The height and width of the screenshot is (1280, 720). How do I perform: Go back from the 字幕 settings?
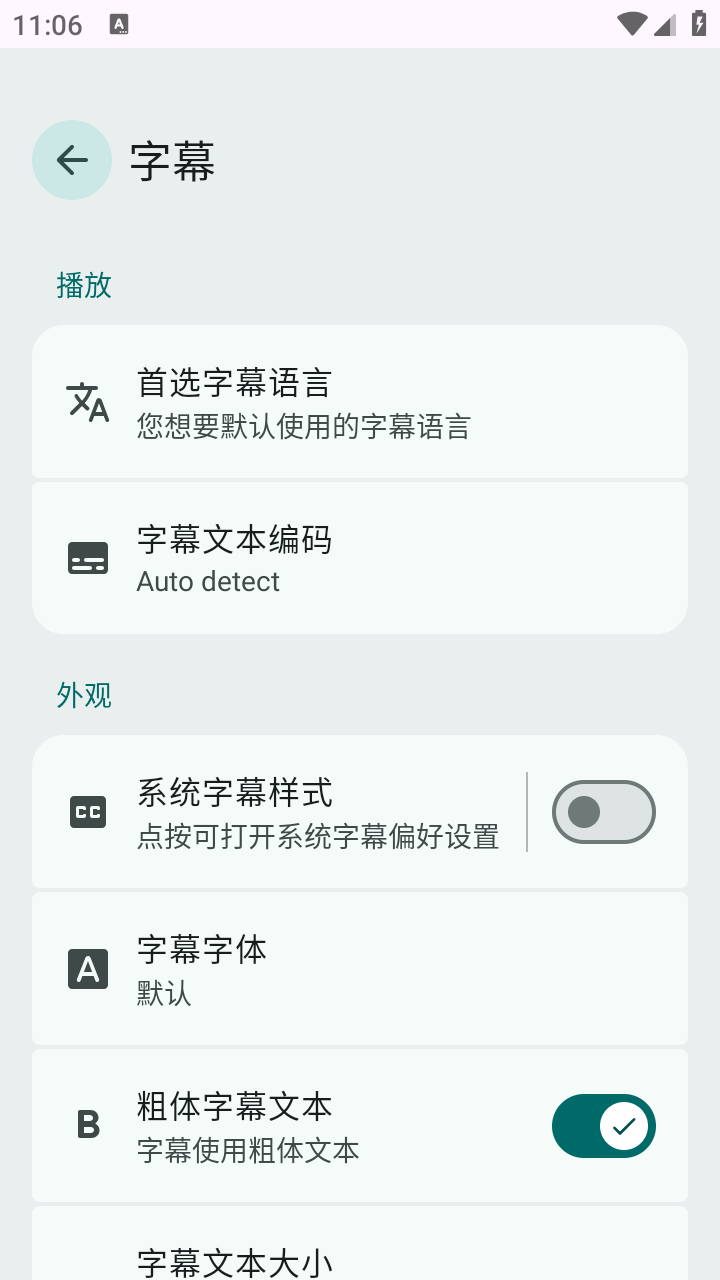coord(72,160)
